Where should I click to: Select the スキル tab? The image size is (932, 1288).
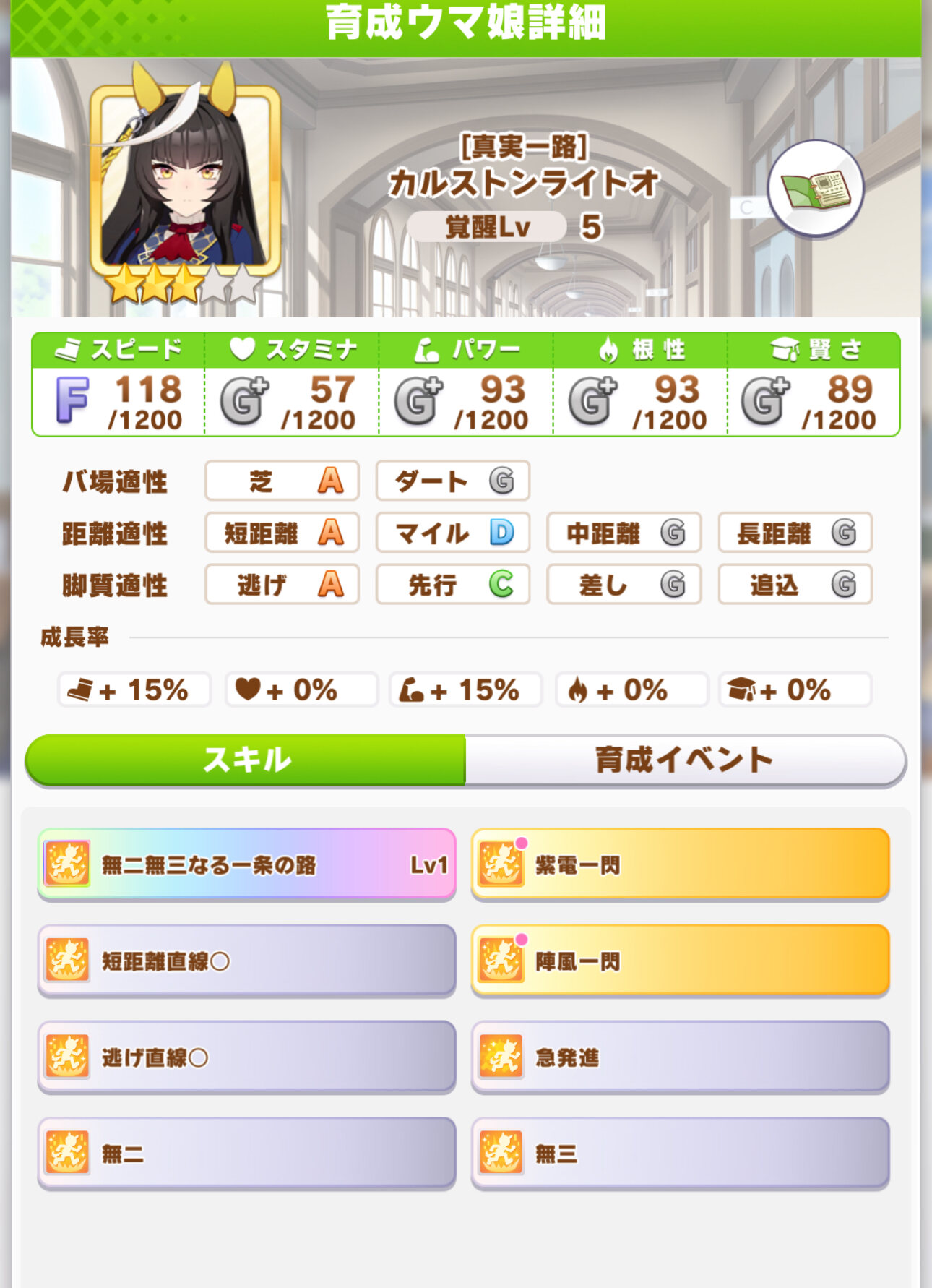click(x=246, y=760)
